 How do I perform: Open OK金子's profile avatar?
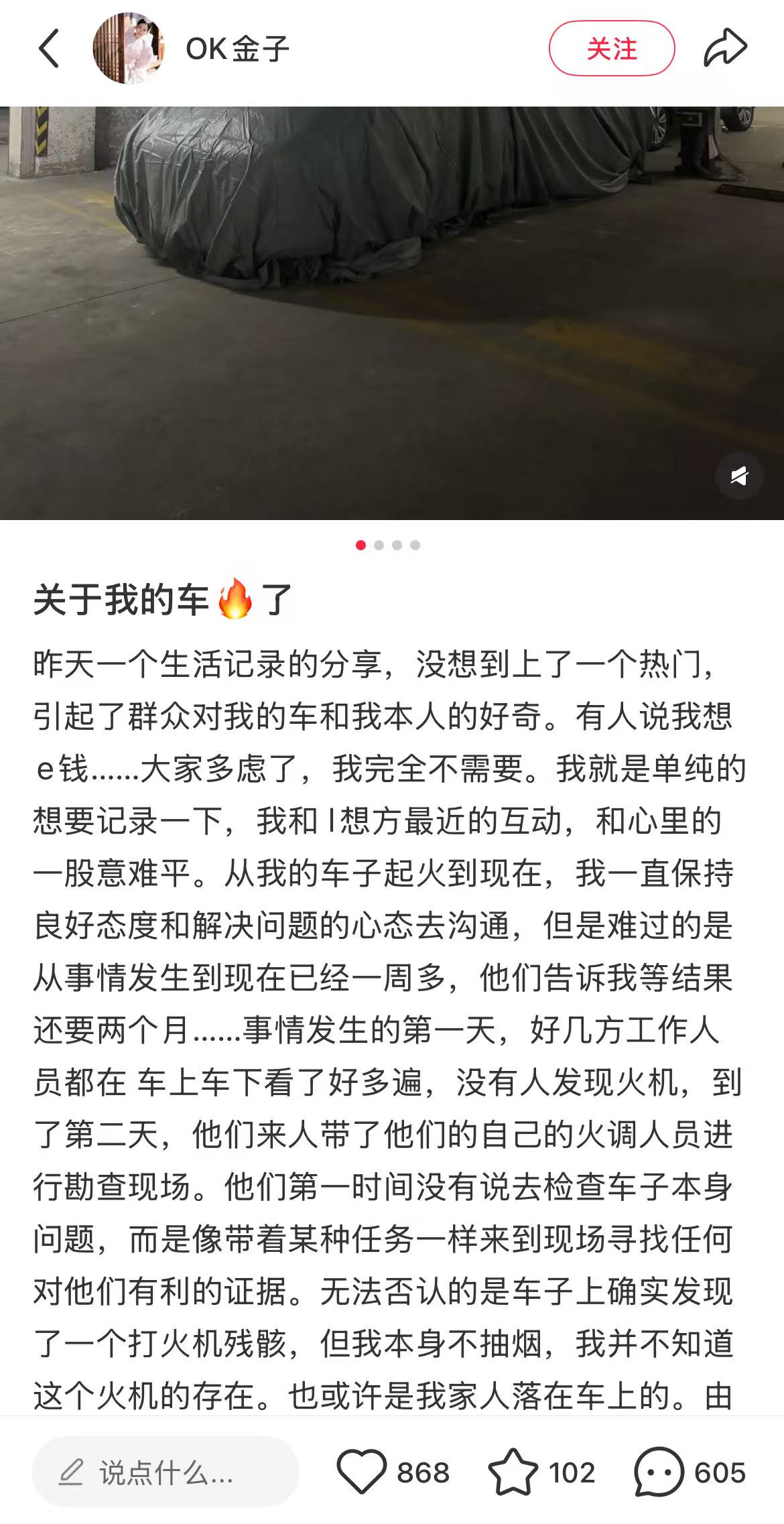click(129, 48)
